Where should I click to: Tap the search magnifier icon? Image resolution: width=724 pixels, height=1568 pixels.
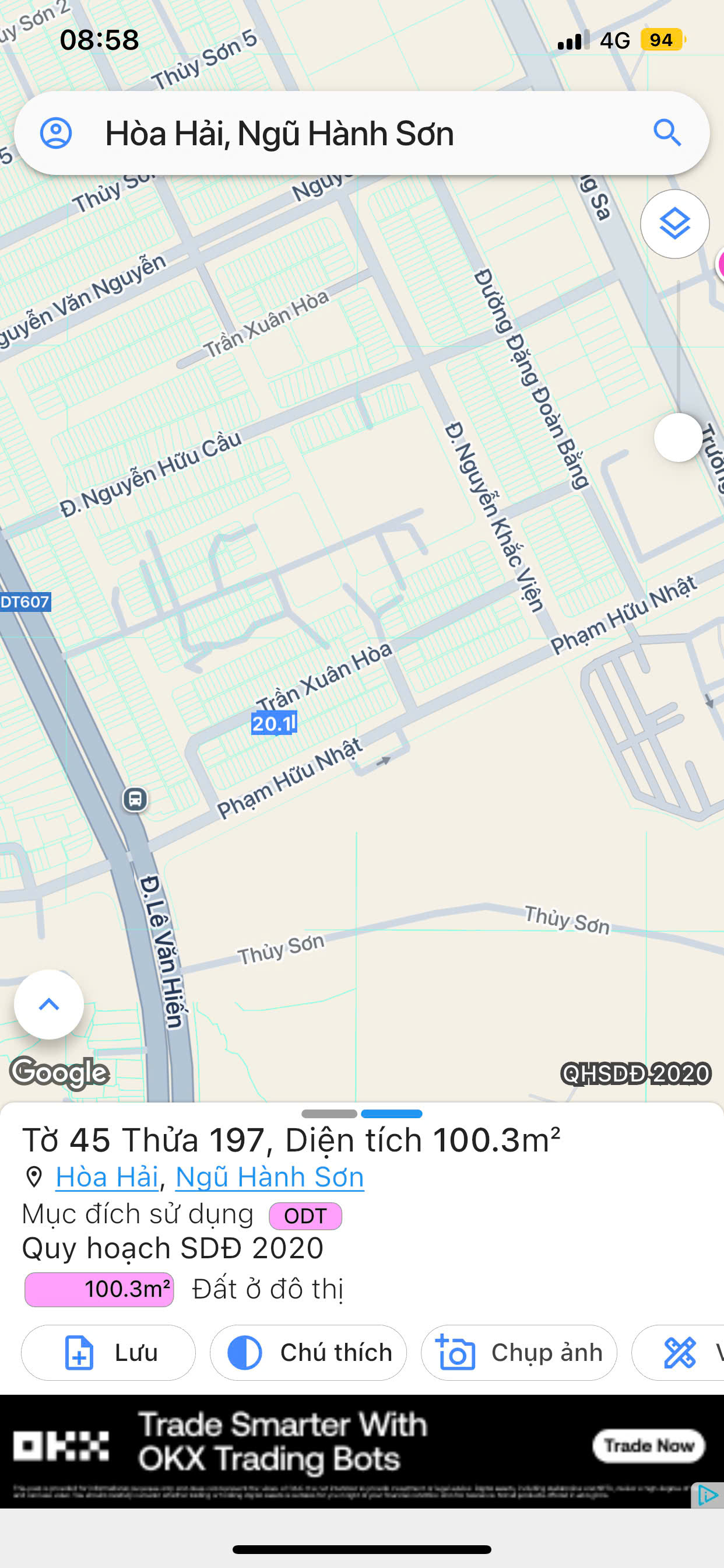[x=667, y=132]
